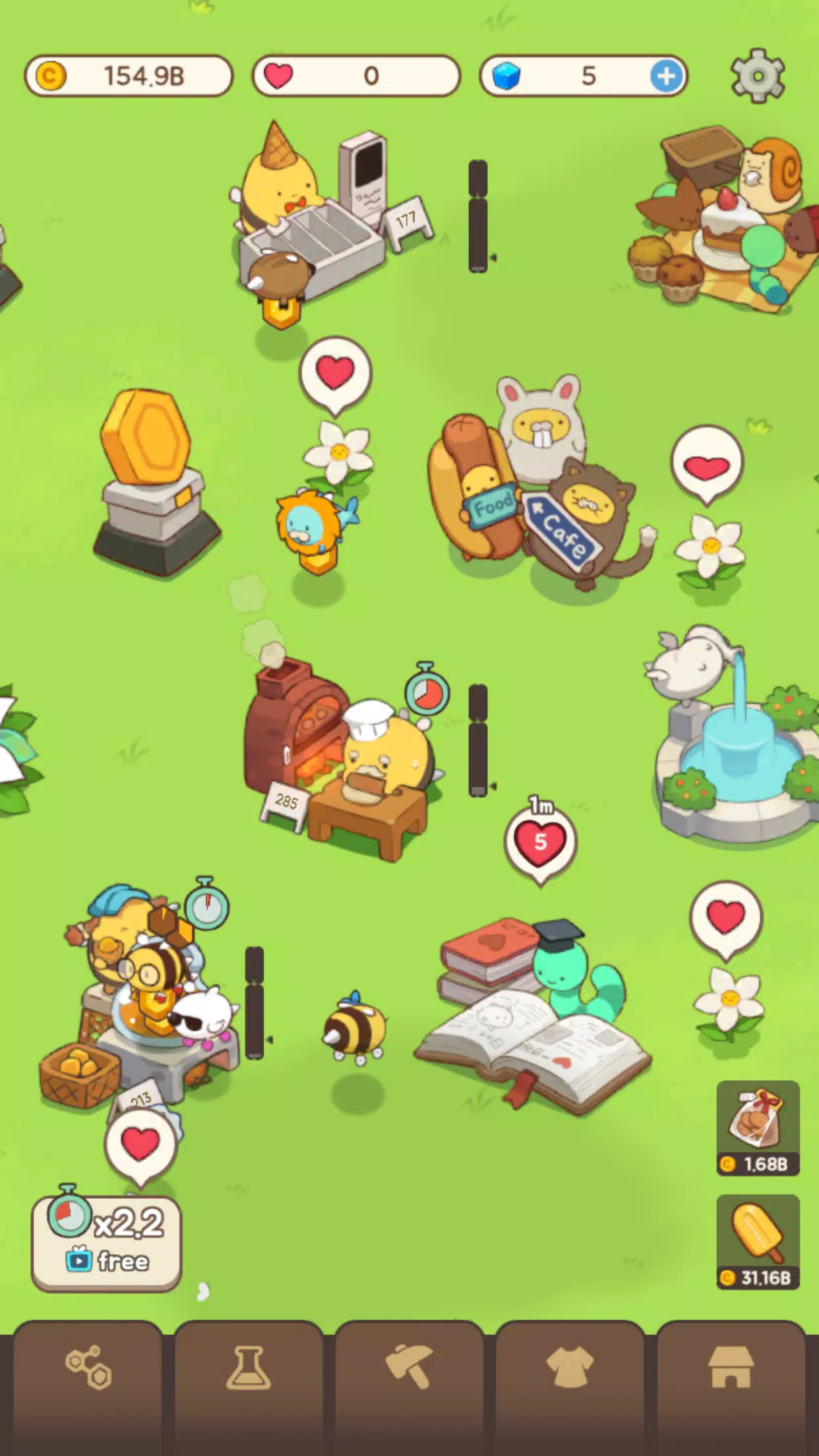Tap the bookworm on the open book
The height and width of the screenshot is (1456, 819).
(x=567, y=969)
